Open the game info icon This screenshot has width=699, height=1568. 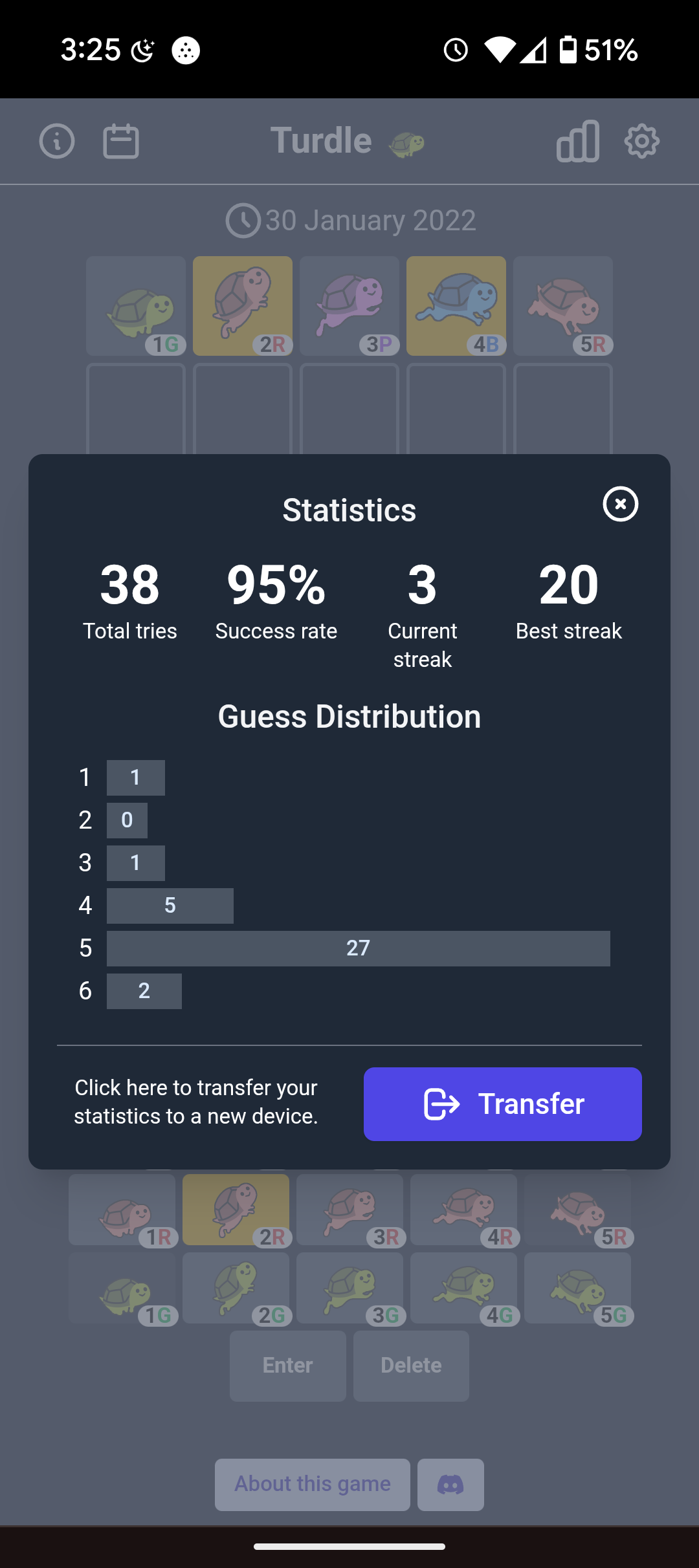pos(57,141)
